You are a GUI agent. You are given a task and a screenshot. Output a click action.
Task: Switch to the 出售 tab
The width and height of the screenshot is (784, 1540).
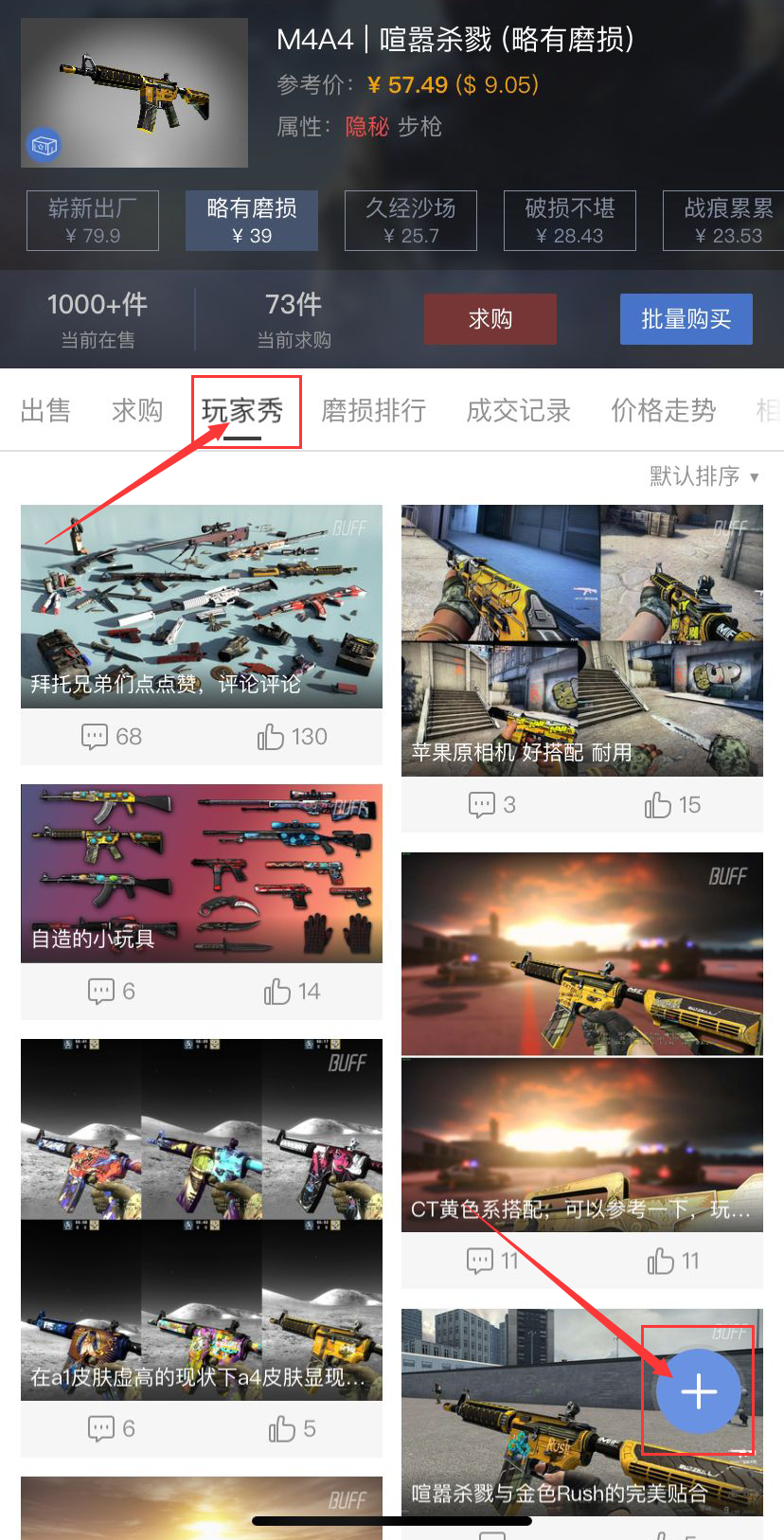click(x=45, y=410)
